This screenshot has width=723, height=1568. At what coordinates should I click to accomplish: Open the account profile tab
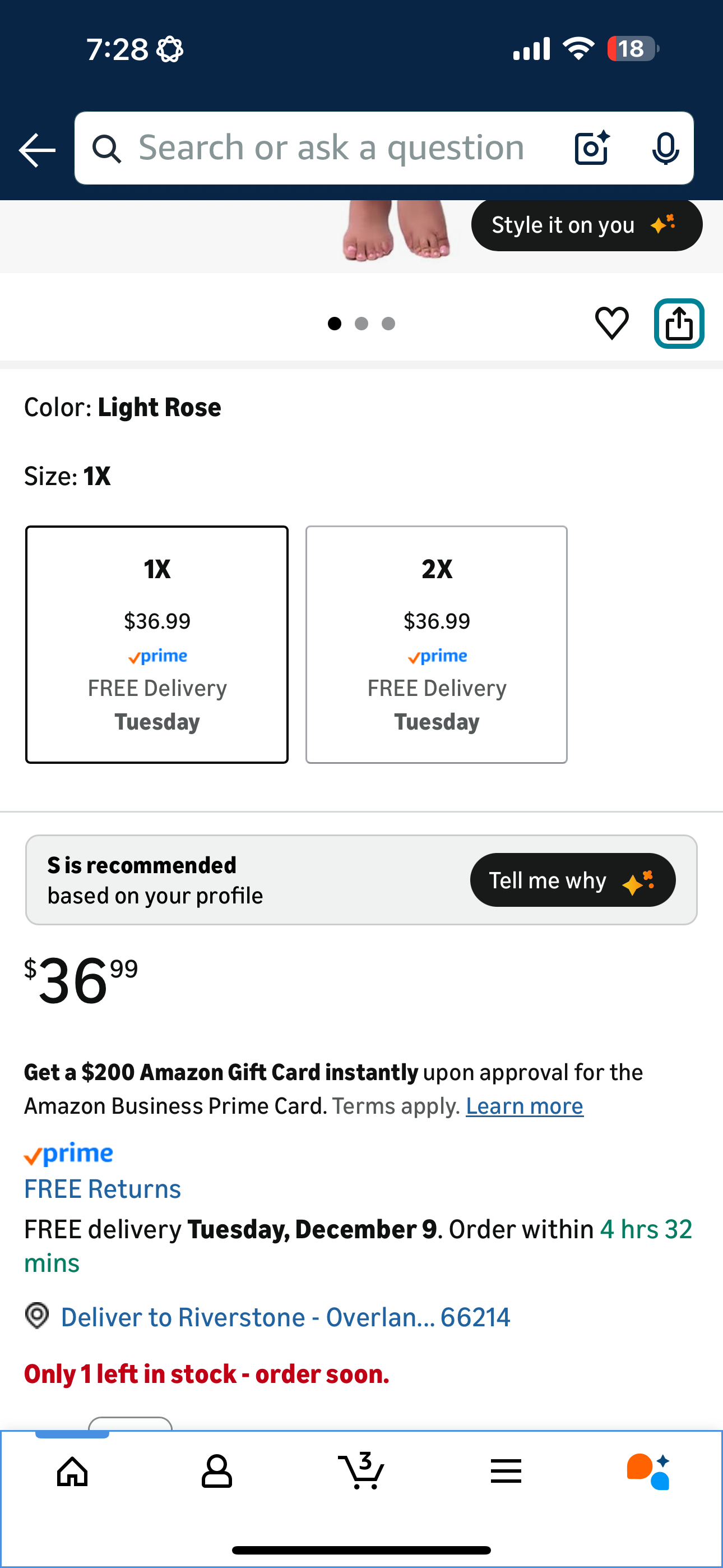tap(217, 1472)
